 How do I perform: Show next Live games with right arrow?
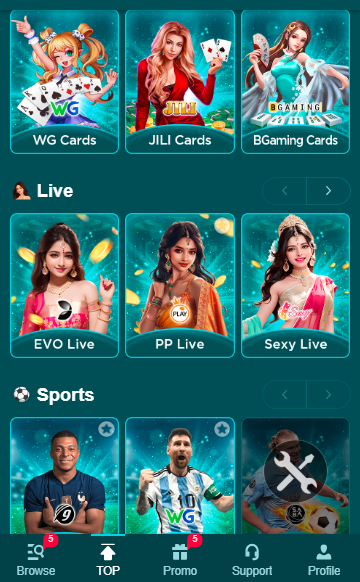click(328, 191)
